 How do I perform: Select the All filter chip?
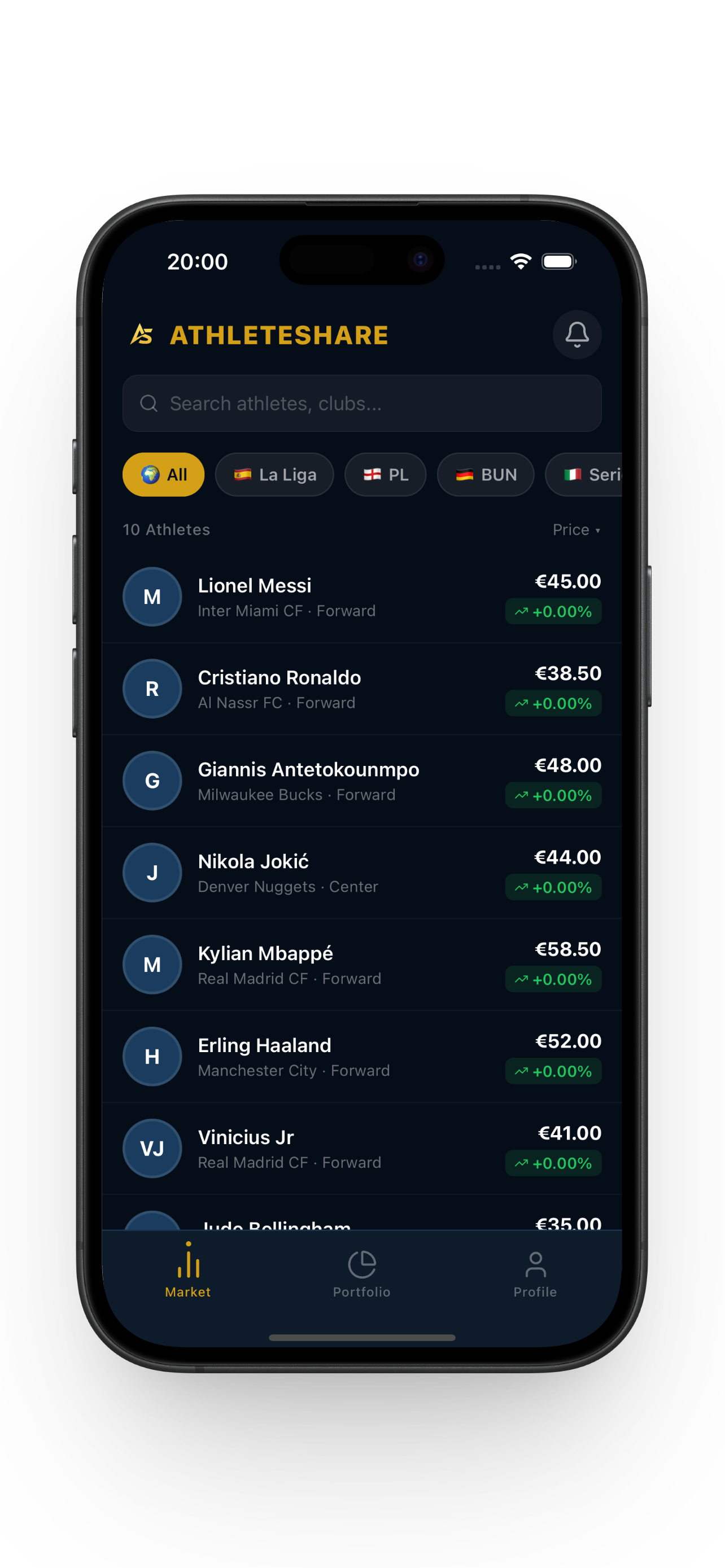click(163, 474)
